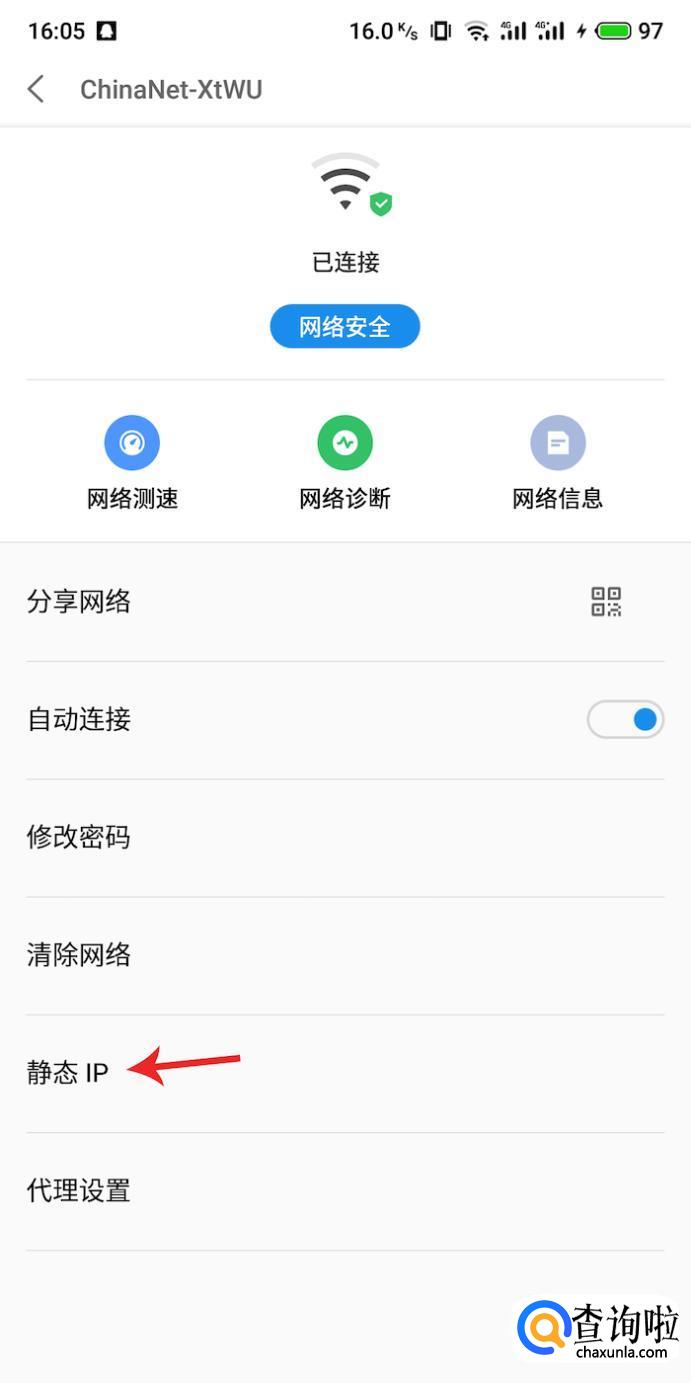Screen dimensions: 691x1383
Task: Toggle the 自动连接 switch
Action: tap(625, 719)
